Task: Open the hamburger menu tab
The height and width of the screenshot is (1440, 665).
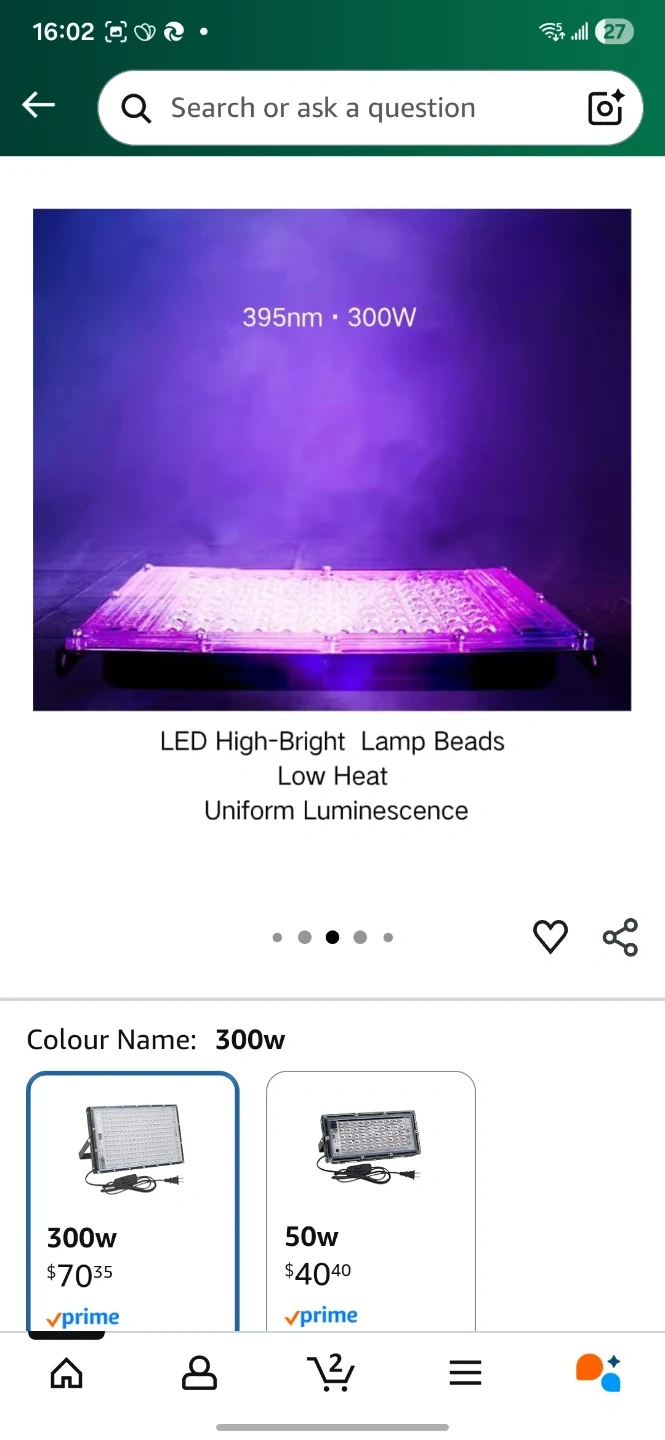Action: pyautogui.click(x=465, y=1373)
